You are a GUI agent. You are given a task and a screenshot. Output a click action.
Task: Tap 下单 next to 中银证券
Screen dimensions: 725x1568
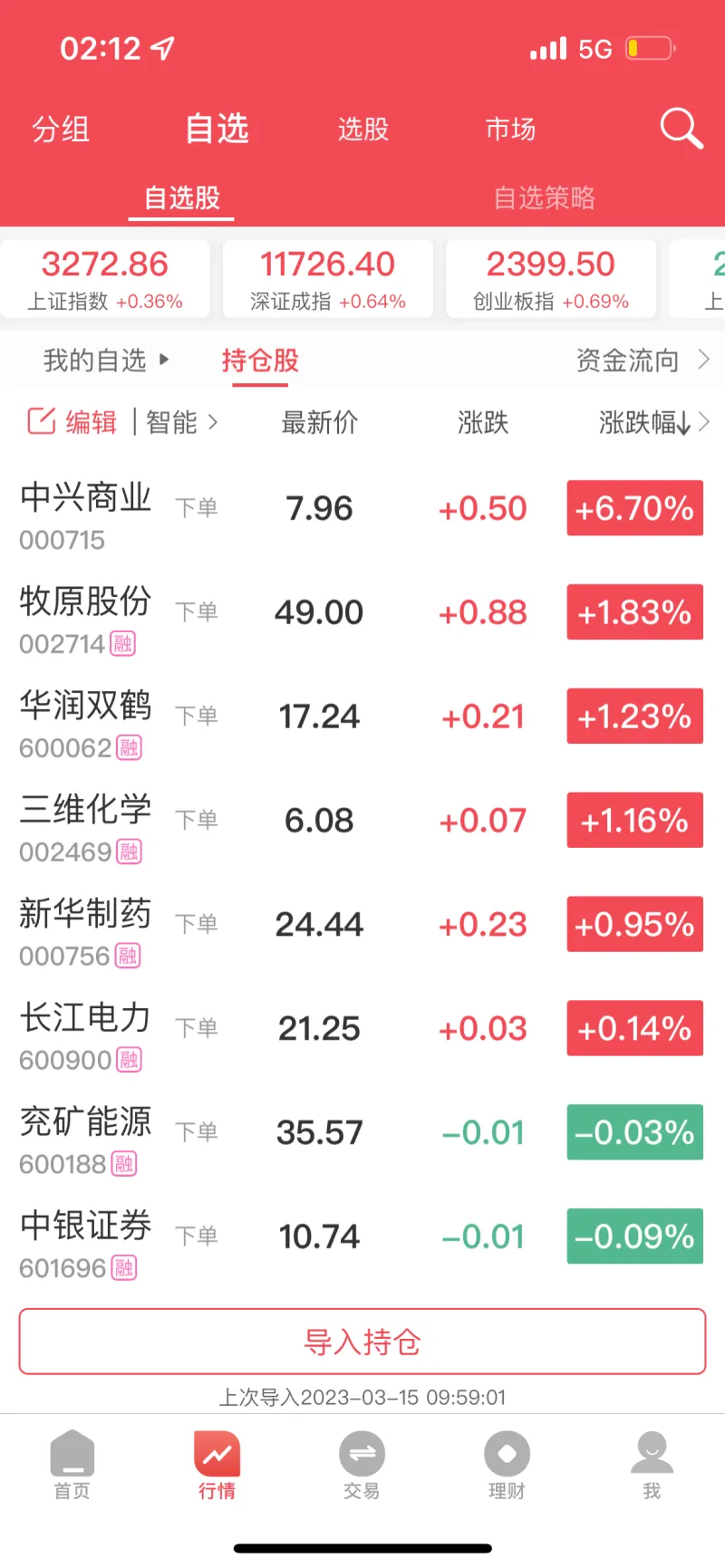197,1236
